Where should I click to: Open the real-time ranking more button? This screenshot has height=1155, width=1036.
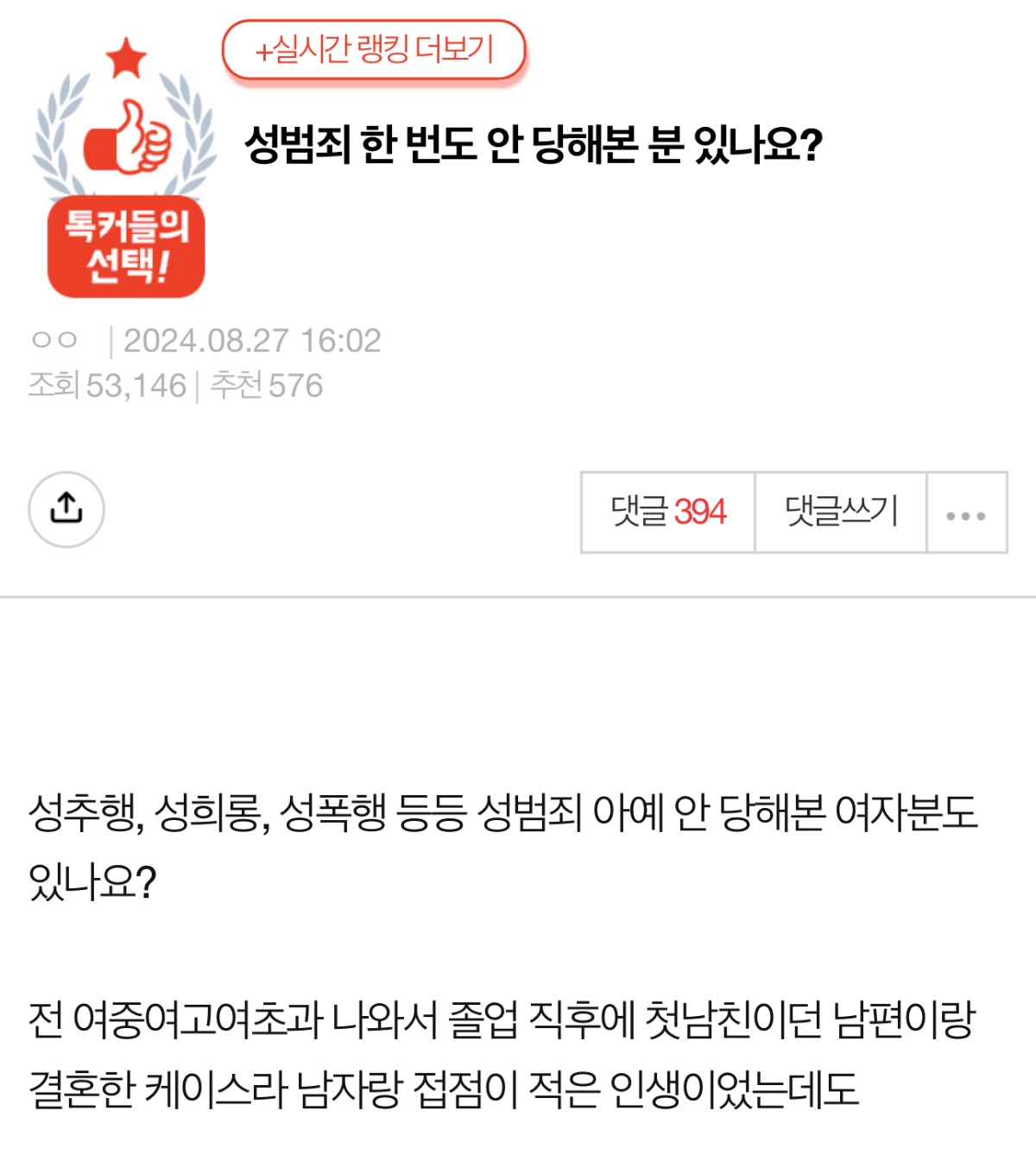(374, 50)
